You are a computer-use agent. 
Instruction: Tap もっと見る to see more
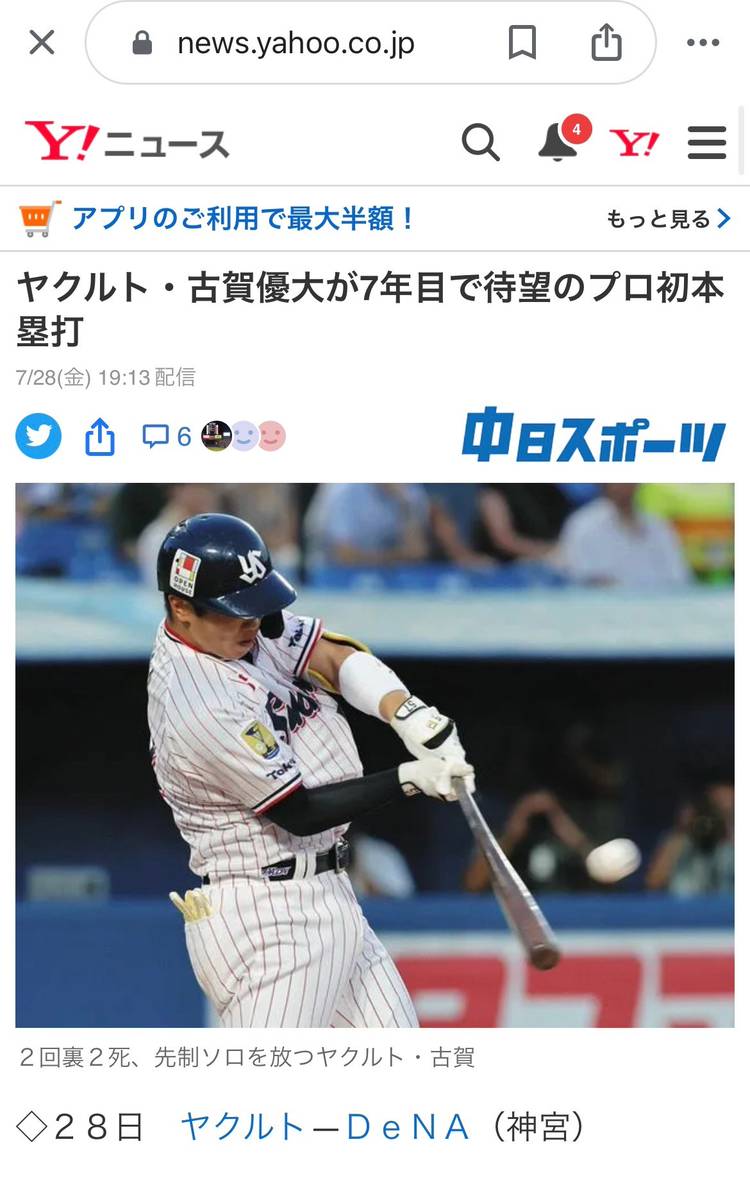pos(668,219)
